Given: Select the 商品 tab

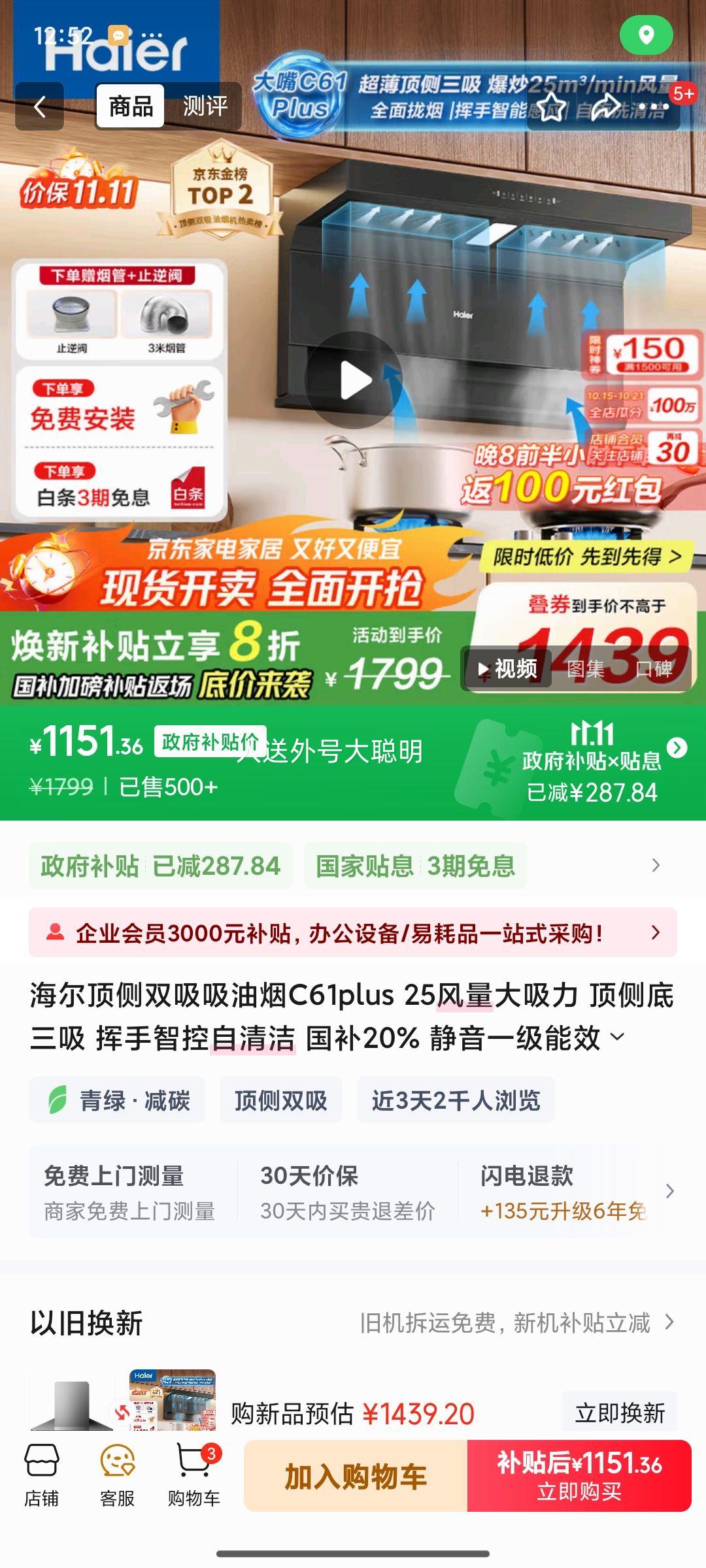Looking at the screenshot, I should coord(131,106).
